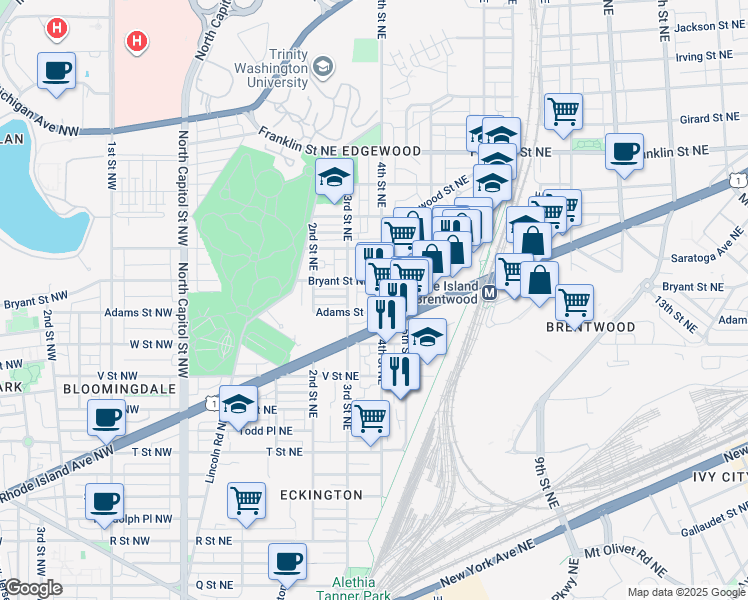Open the school marker on Lincoln Rd NE
Image resolution: width=748 pixels, height=600 pixels.
click(238, 404)
